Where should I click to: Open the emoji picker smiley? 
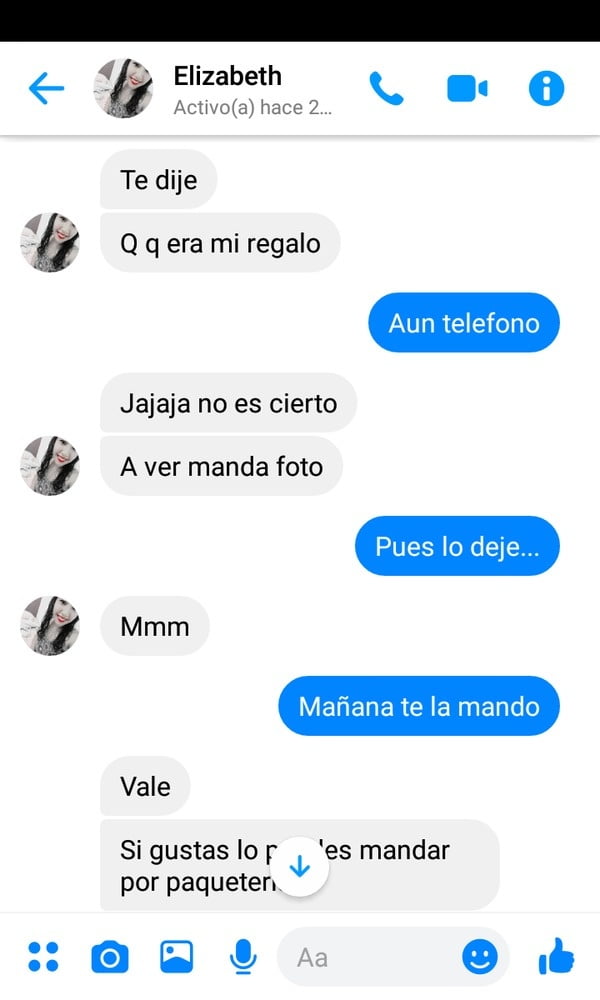479,957
